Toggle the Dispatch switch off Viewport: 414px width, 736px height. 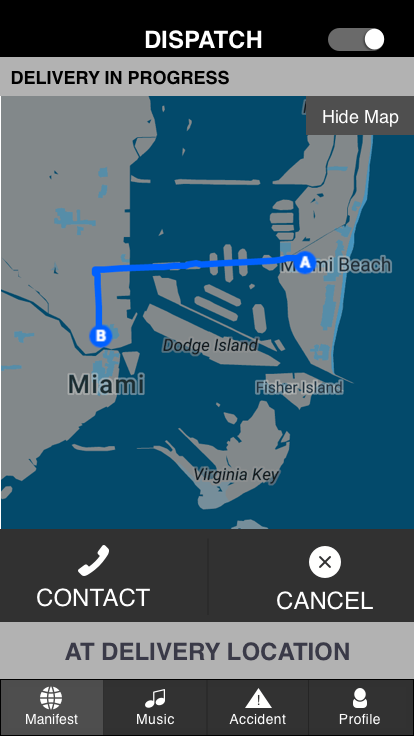356,39
